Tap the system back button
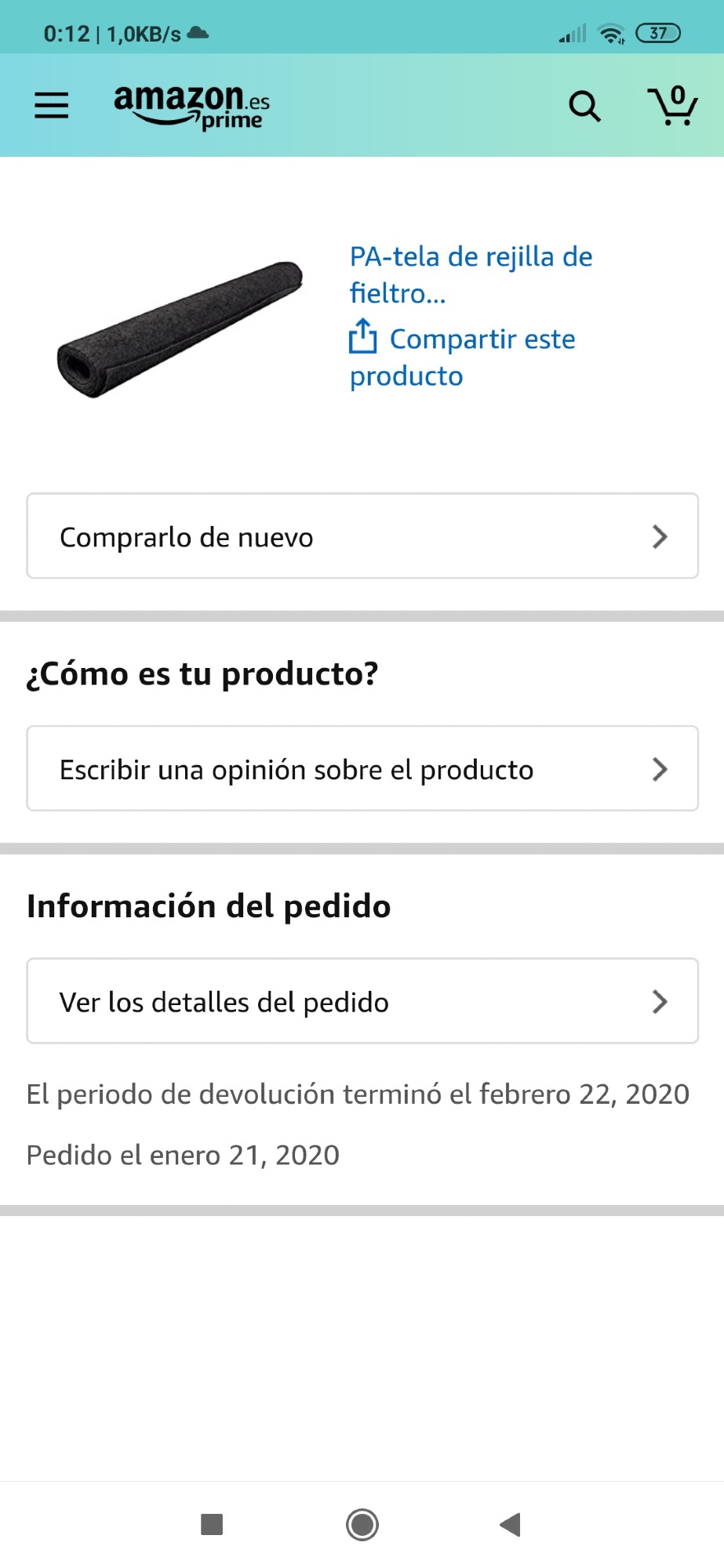724x1568 pixels. click(x=511, y=1524)
